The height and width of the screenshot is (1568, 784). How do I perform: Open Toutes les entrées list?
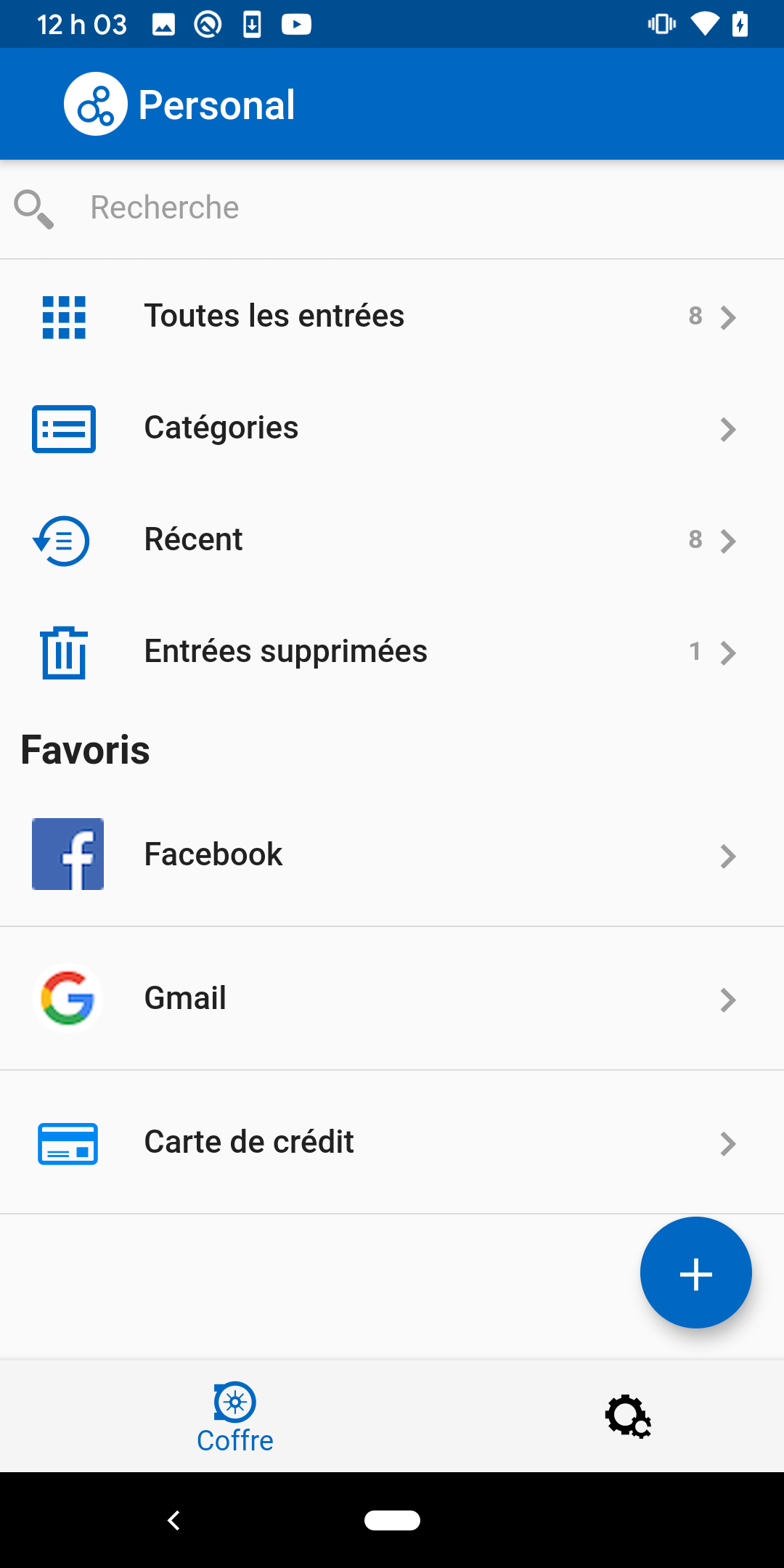click(392, 317)
